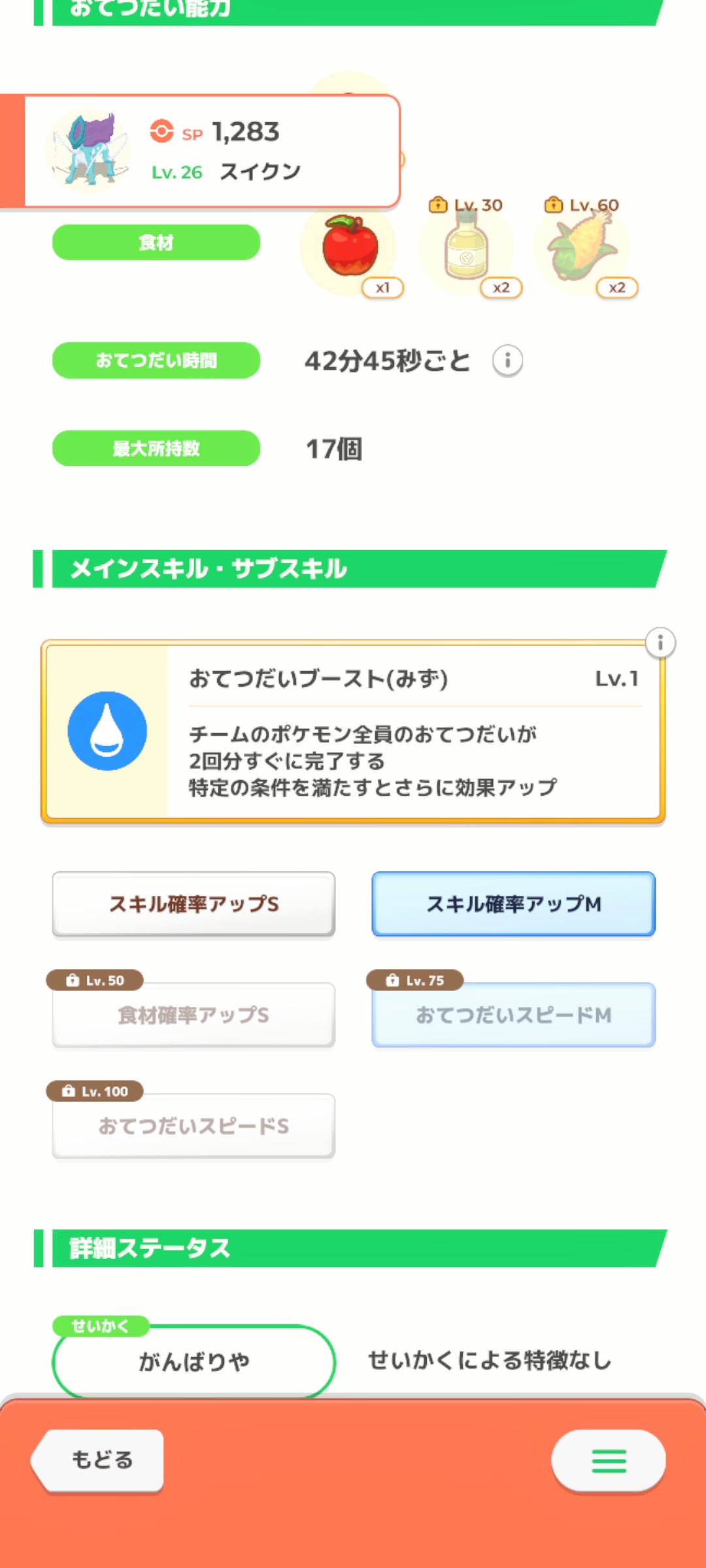706x1568 pixels.
Task: Open info icon on the main skill card
Action: point(660,643)
